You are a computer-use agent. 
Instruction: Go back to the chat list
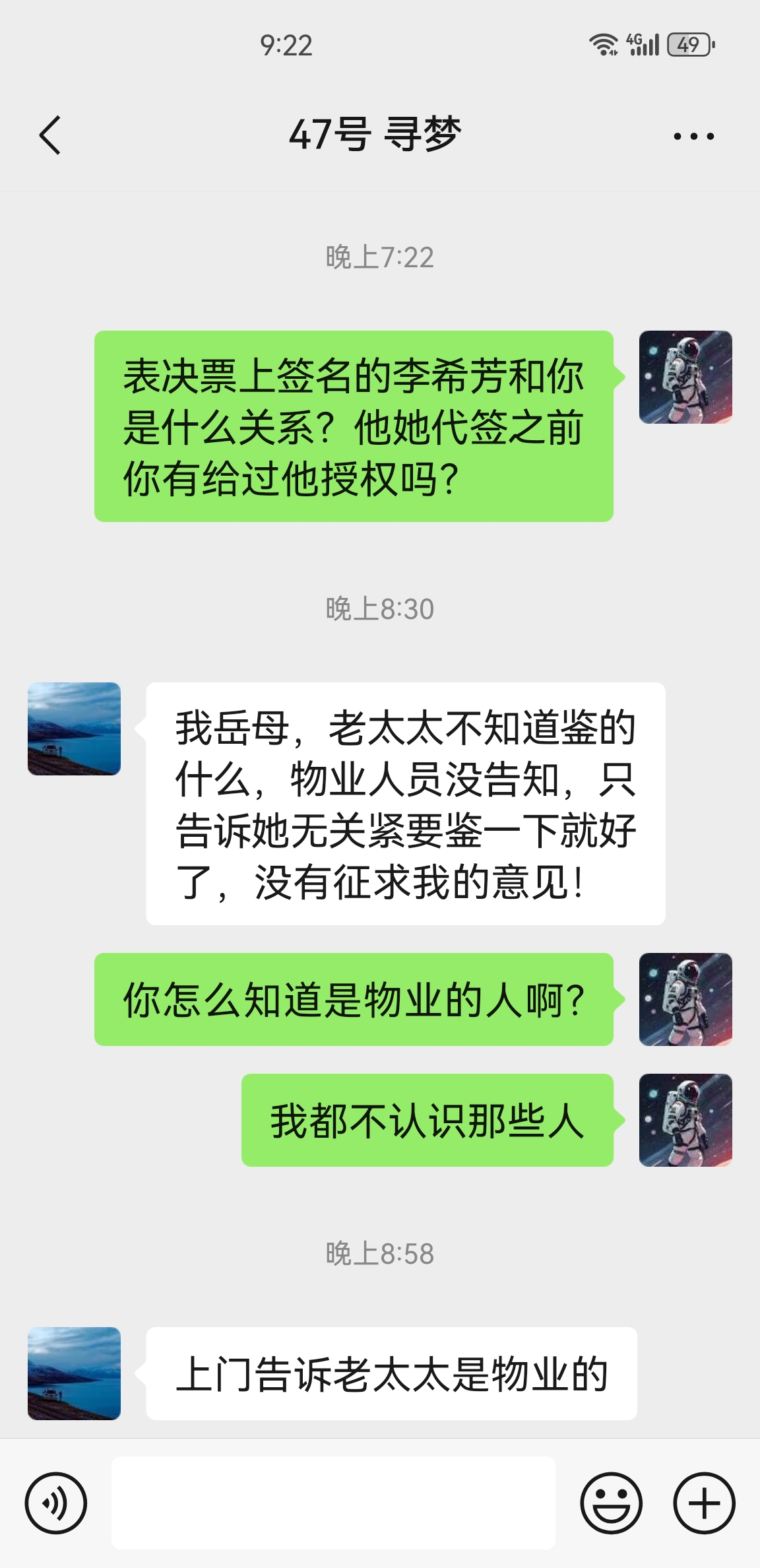[x=50, y=135]
